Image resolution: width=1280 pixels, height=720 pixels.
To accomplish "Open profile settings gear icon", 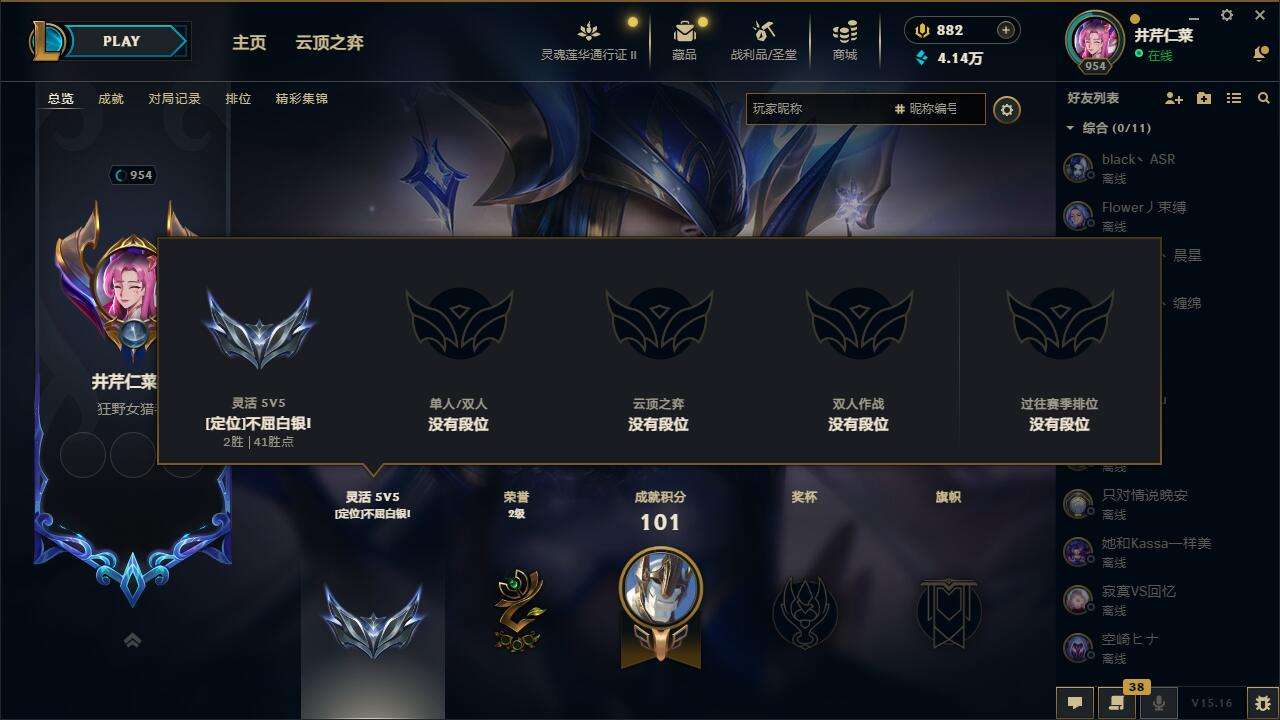I will click(x=1007, y=110).
